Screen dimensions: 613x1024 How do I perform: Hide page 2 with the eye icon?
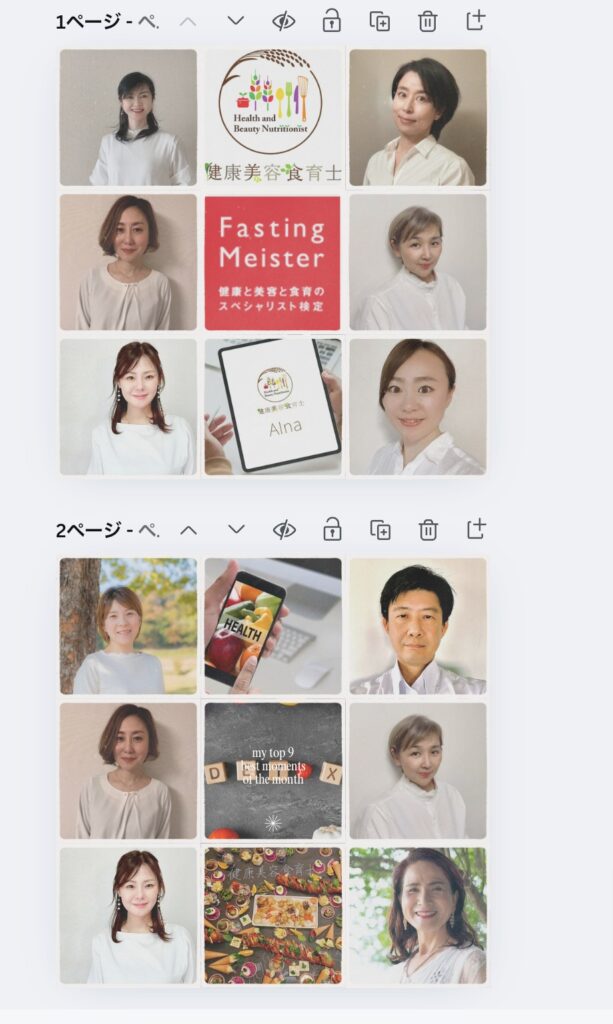click(284, 529)
